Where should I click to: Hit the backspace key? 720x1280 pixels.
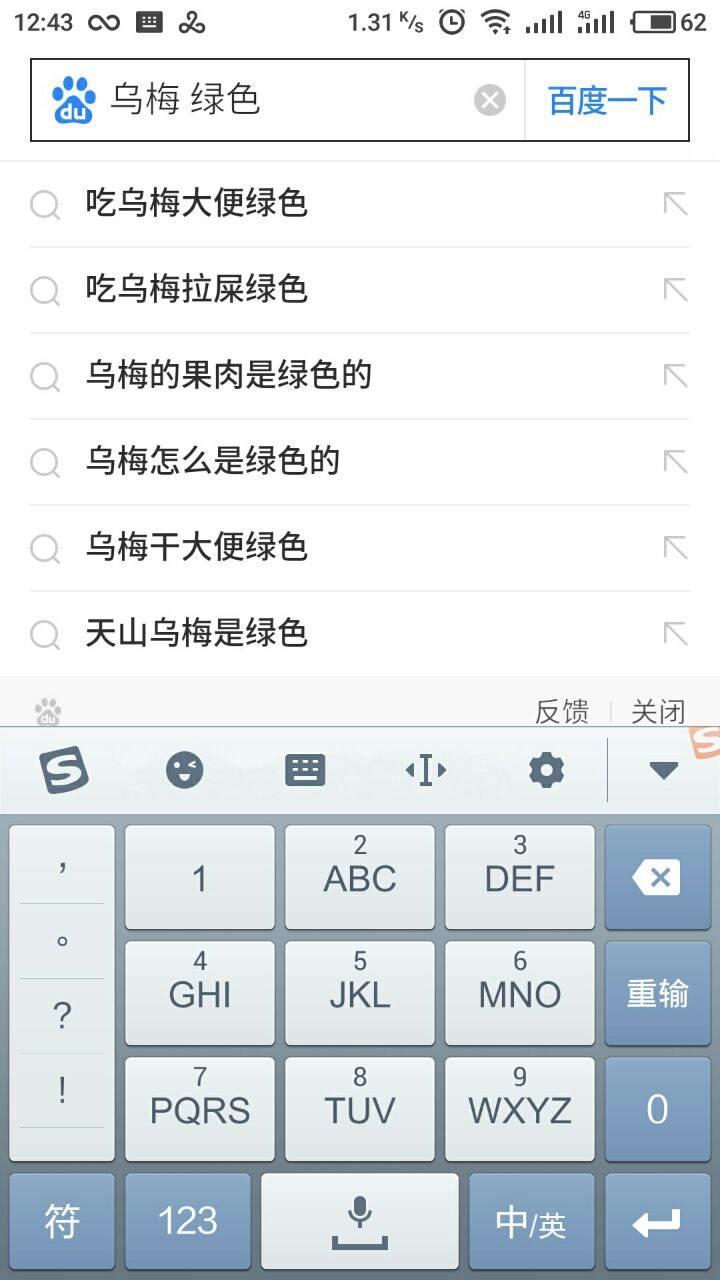pos(657,878)
